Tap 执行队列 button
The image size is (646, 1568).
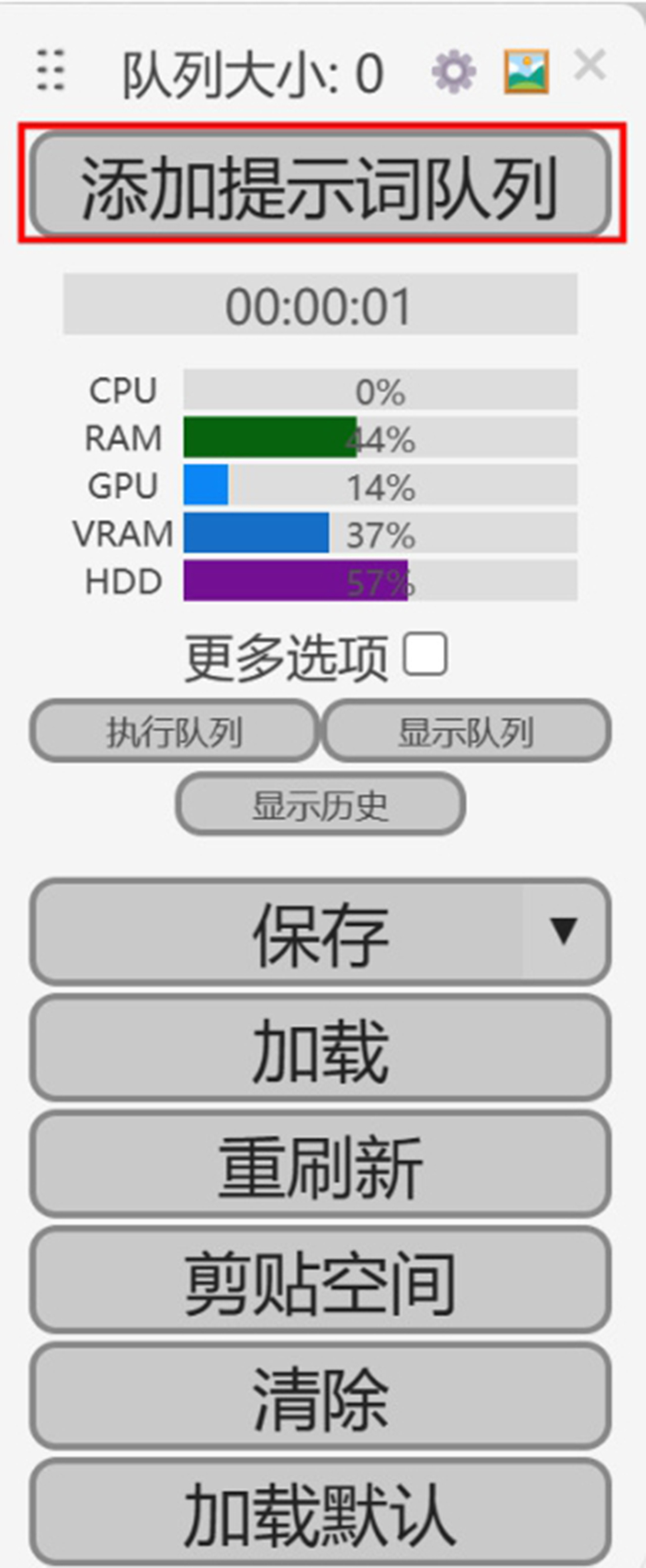[174, 731]
